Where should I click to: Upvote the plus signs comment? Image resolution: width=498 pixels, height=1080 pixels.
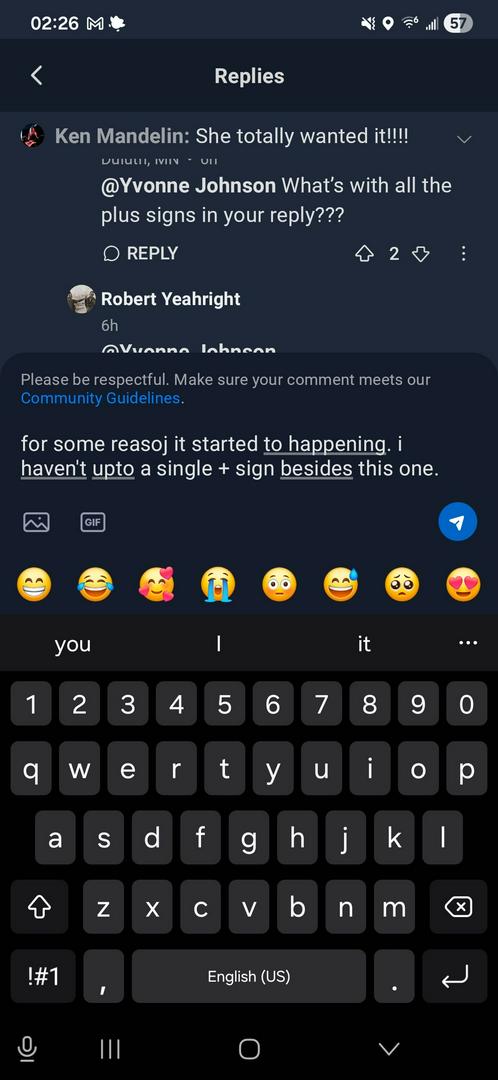click(364, 254)
